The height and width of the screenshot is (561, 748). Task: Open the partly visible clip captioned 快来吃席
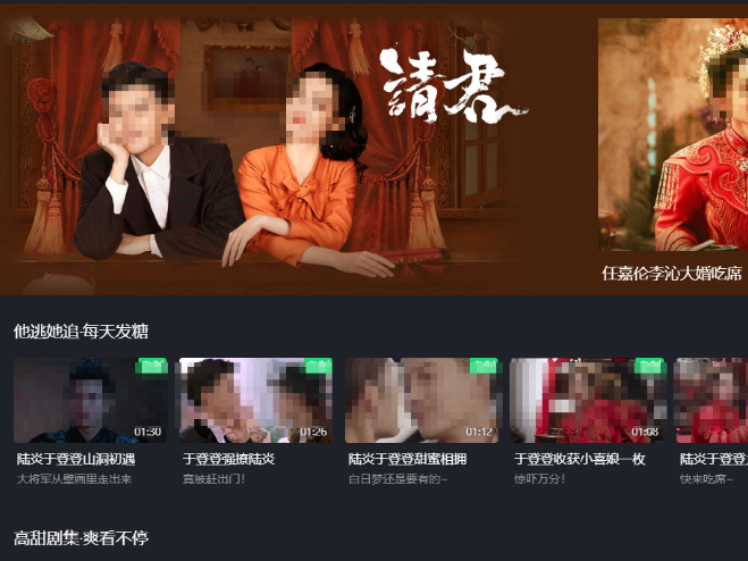coord(712,401)
